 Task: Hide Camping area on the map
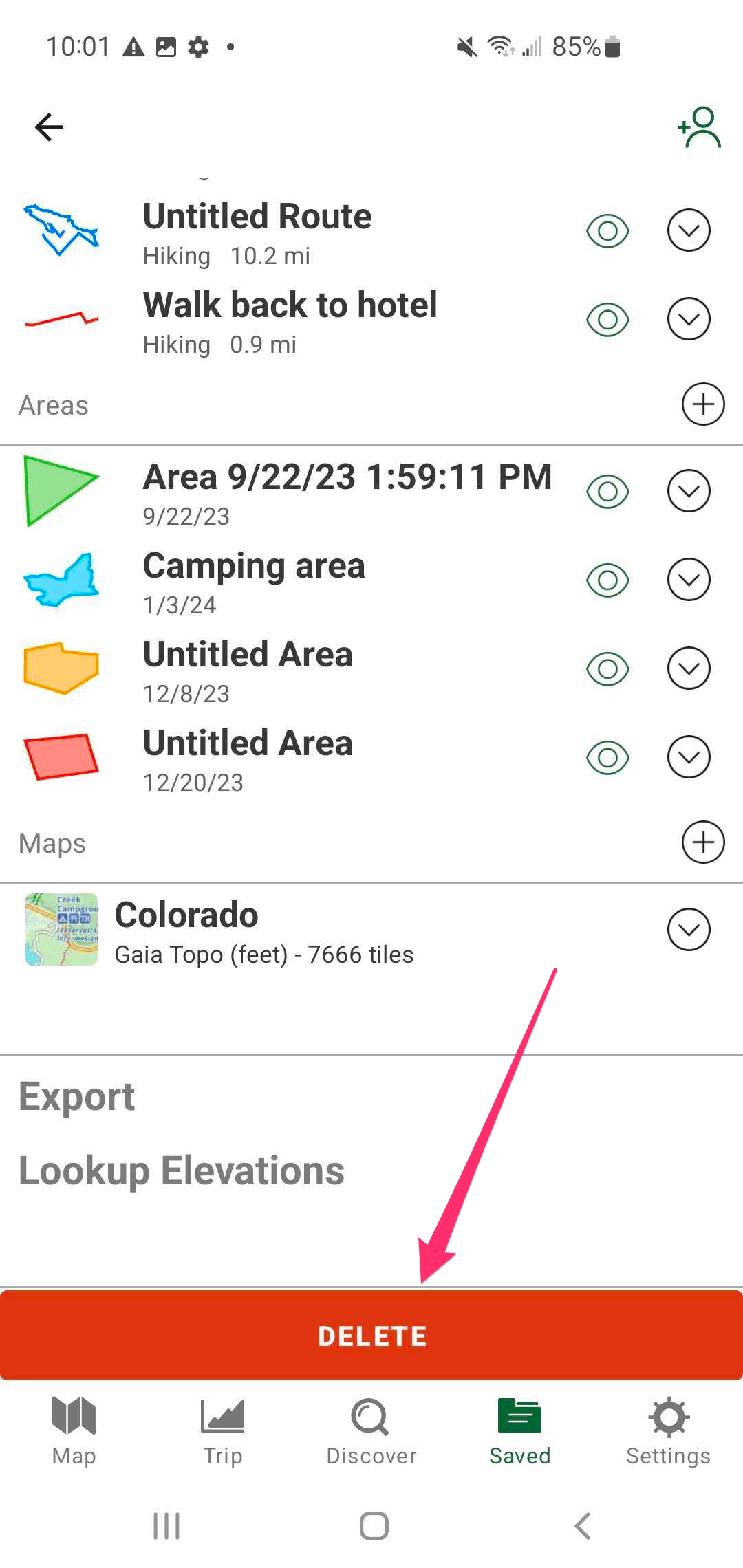coord(607,580)
